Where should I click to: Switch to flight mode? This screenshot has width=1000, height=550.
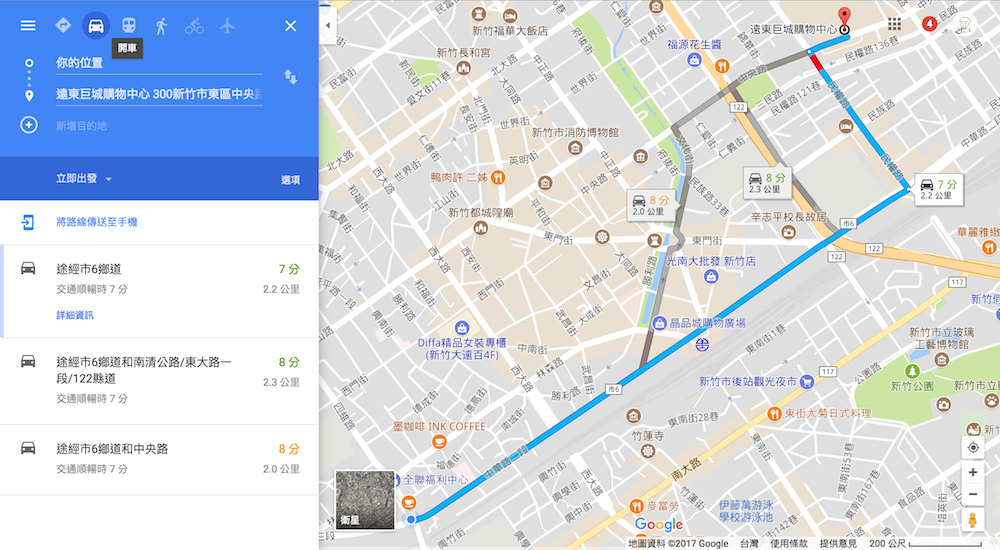[227, 26]
